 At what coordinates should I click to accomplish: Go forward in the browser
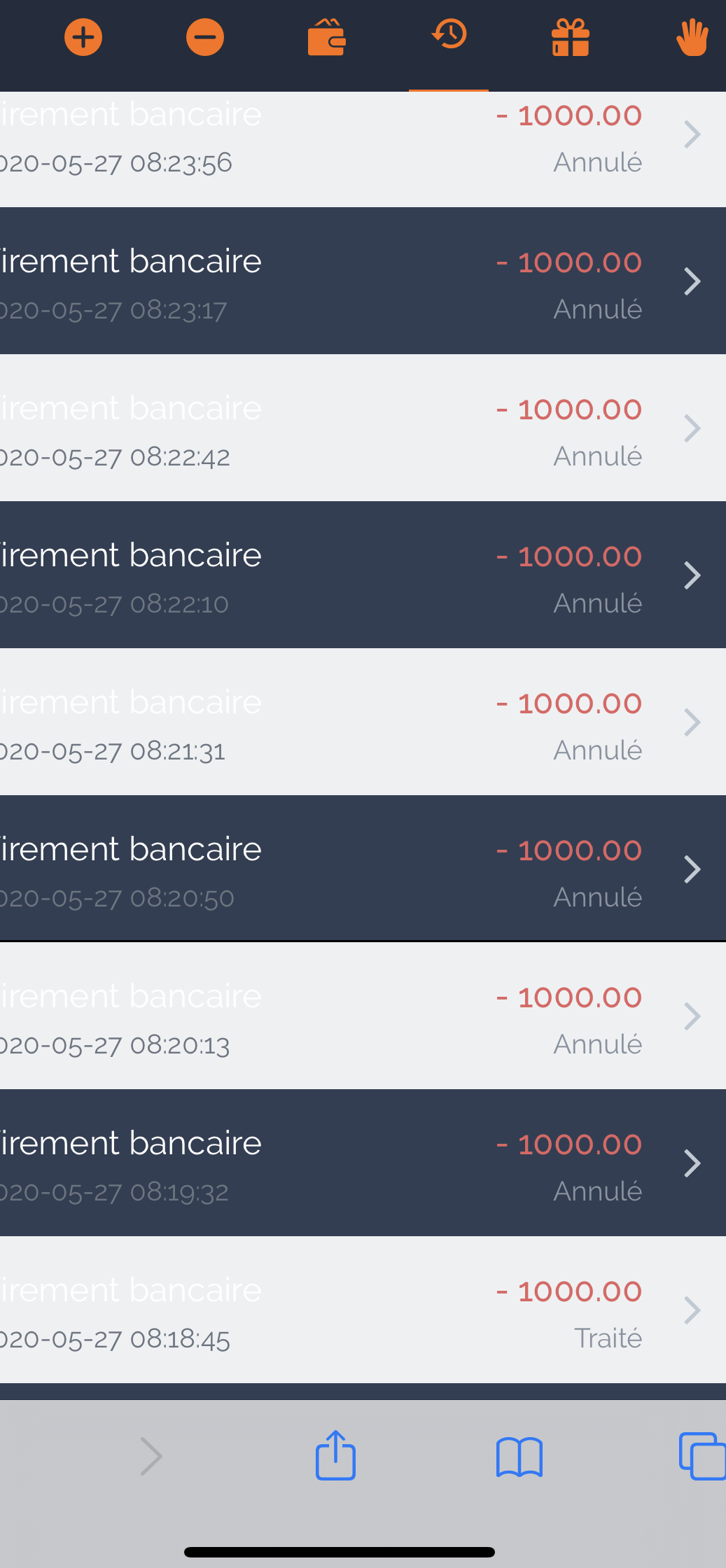click(x=151, y=1457)
